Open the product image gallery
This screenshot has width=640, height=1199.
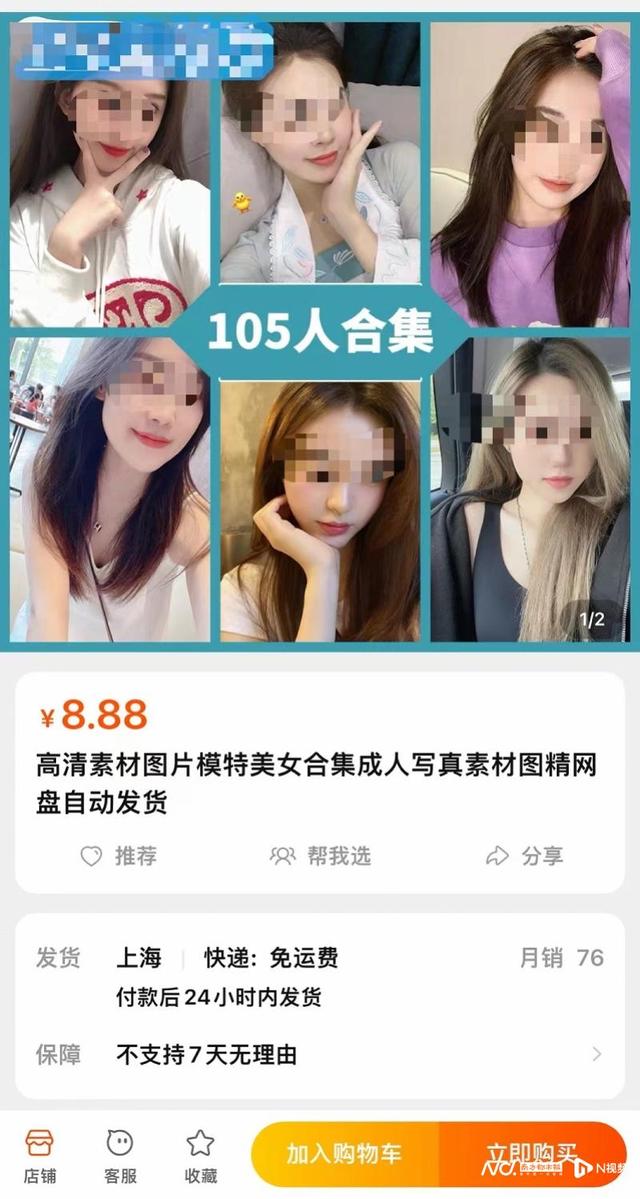[320, 330]
